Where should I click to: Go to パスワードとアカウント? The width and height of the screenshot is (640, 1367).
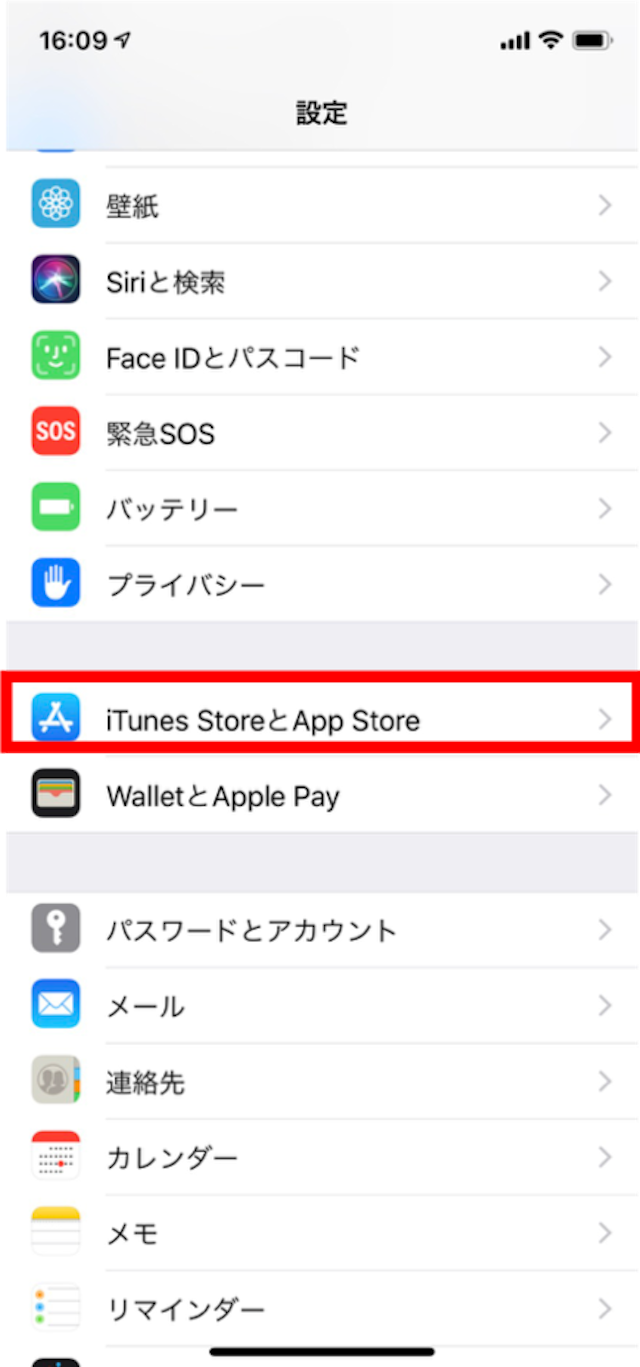pyautogui.click(x=320, y=931)
